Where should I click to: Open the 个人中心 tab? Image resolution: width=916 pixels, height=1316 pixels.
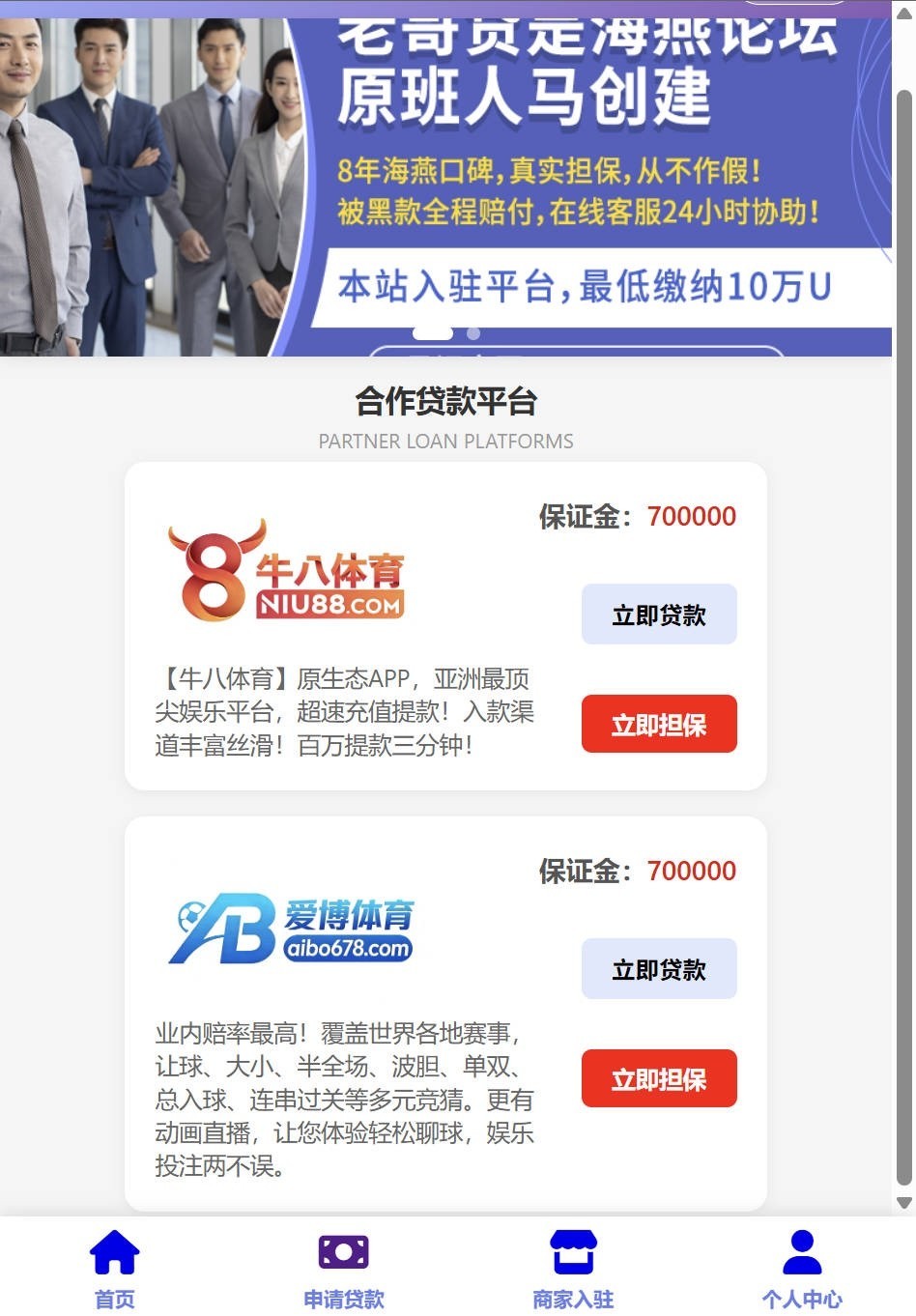802,1268
